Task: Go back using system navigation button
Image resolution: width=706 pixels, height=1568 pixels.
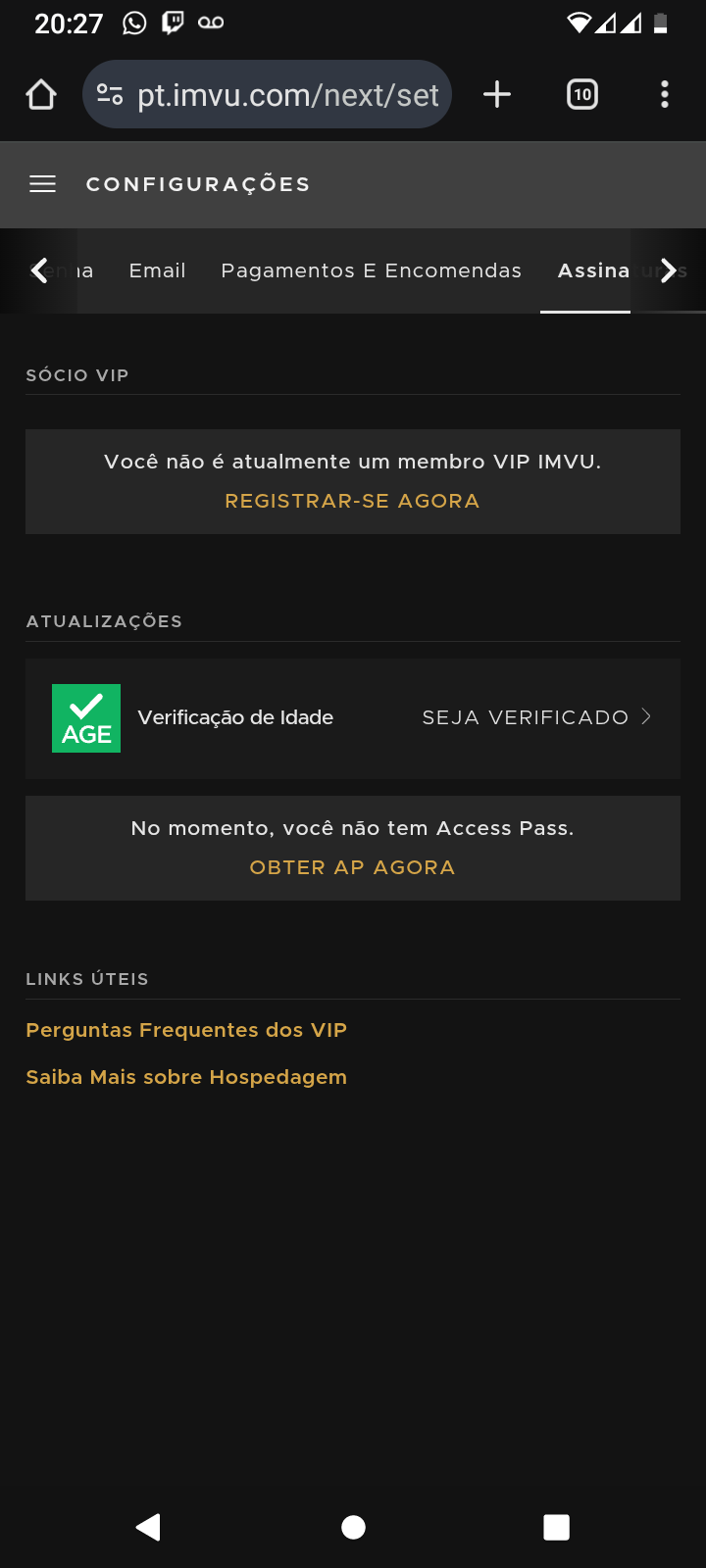Action: click(x=148, y=1527)
